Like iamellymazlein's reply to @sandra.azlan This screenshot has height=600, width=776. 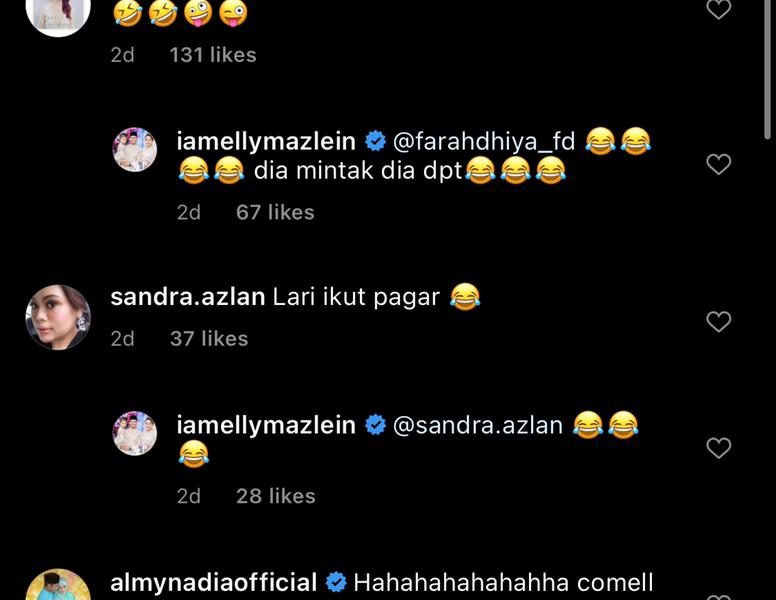pyautogui.click(x=719, y=448)
